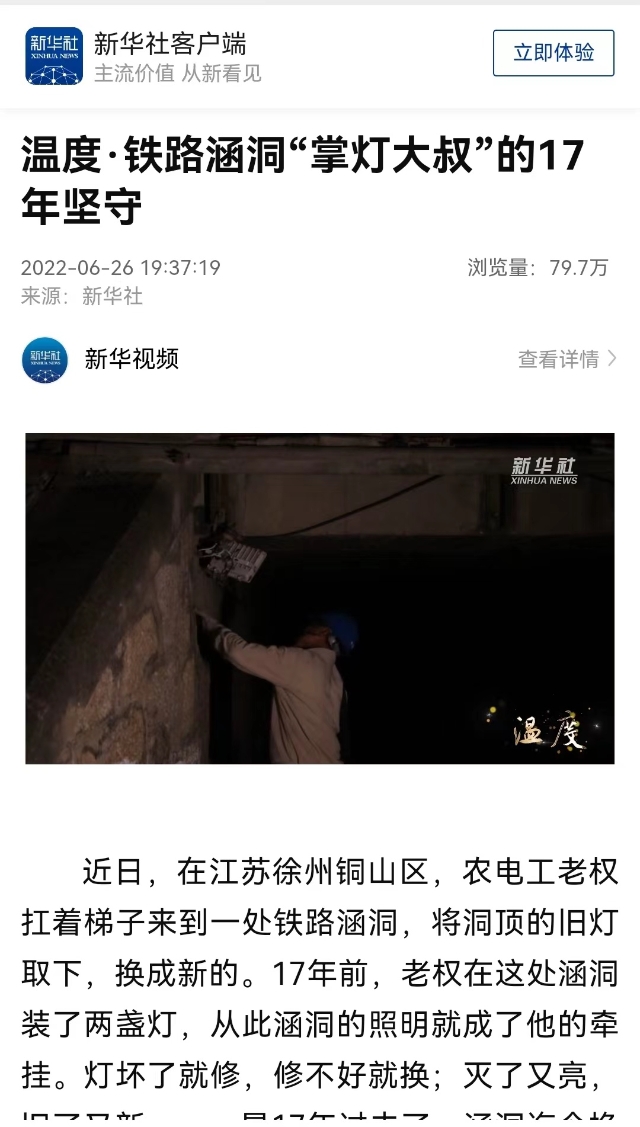This screenshot has height=1127, width=640.
Task: Open 查看详情 for 新华视频
Action: coord(566,359)
